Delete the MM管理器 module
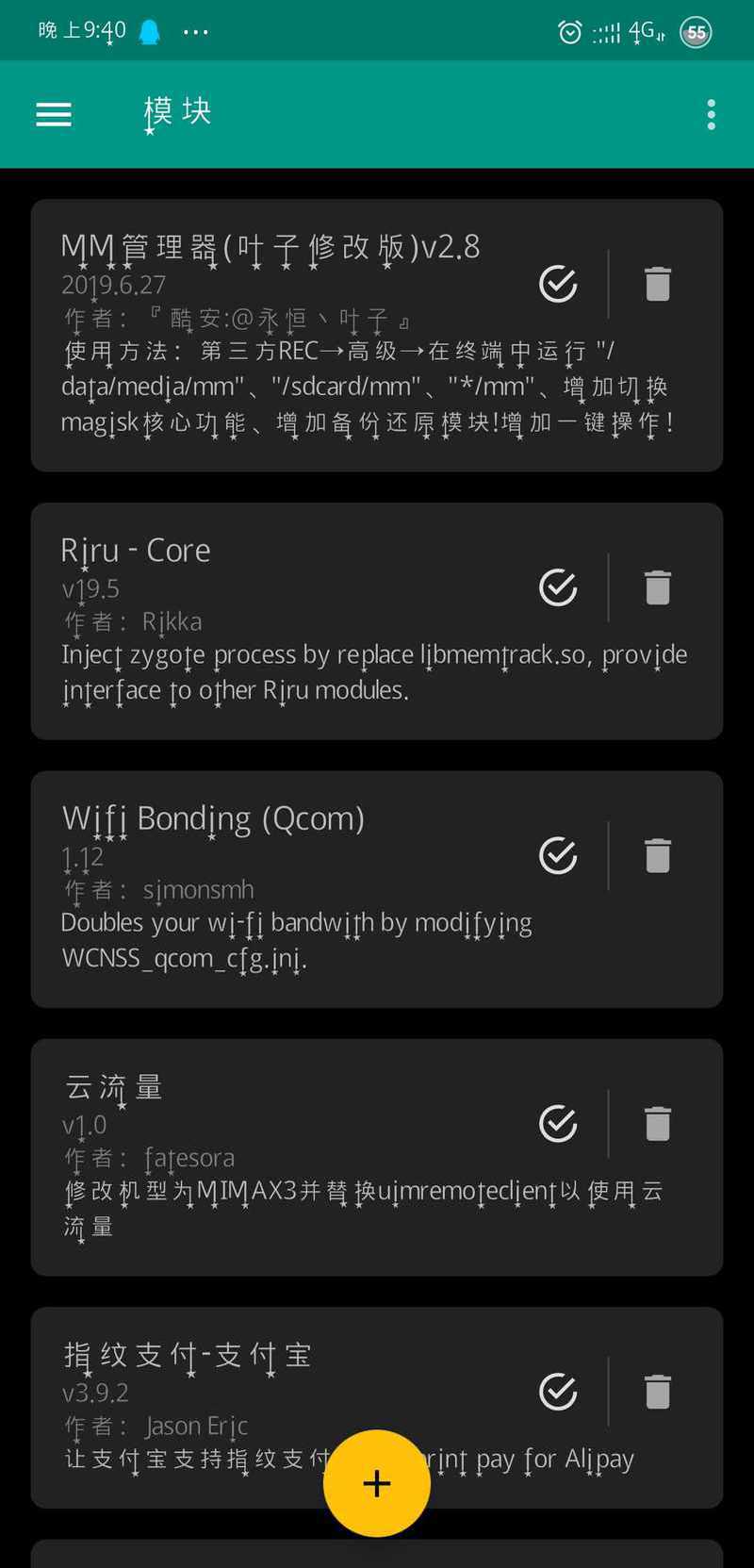Viewport: 754px width, 1568px height. (658, 283)
